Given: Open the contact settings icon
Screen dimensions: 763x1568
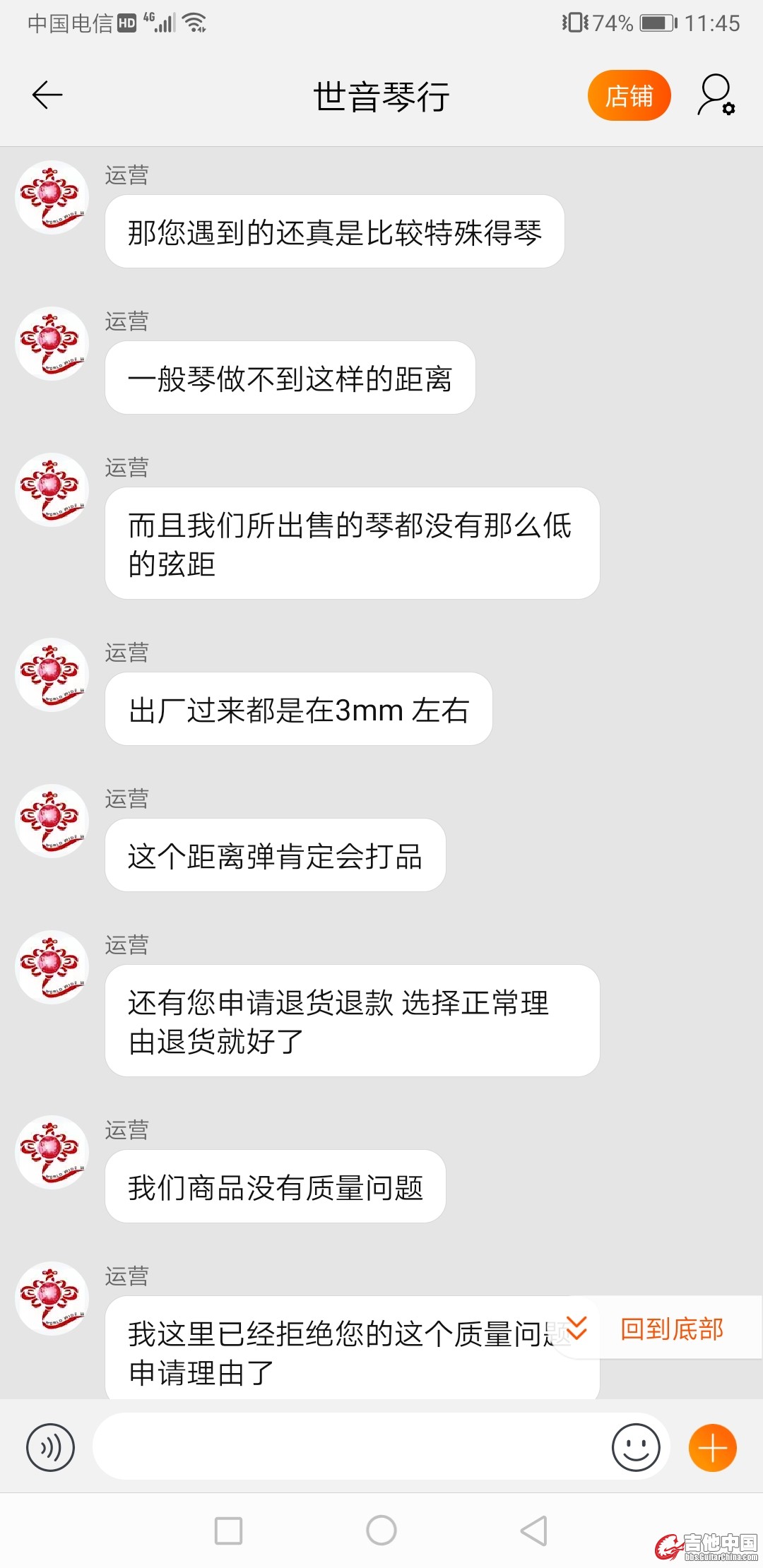Looking at the screenshot, I should pos(716,95).
